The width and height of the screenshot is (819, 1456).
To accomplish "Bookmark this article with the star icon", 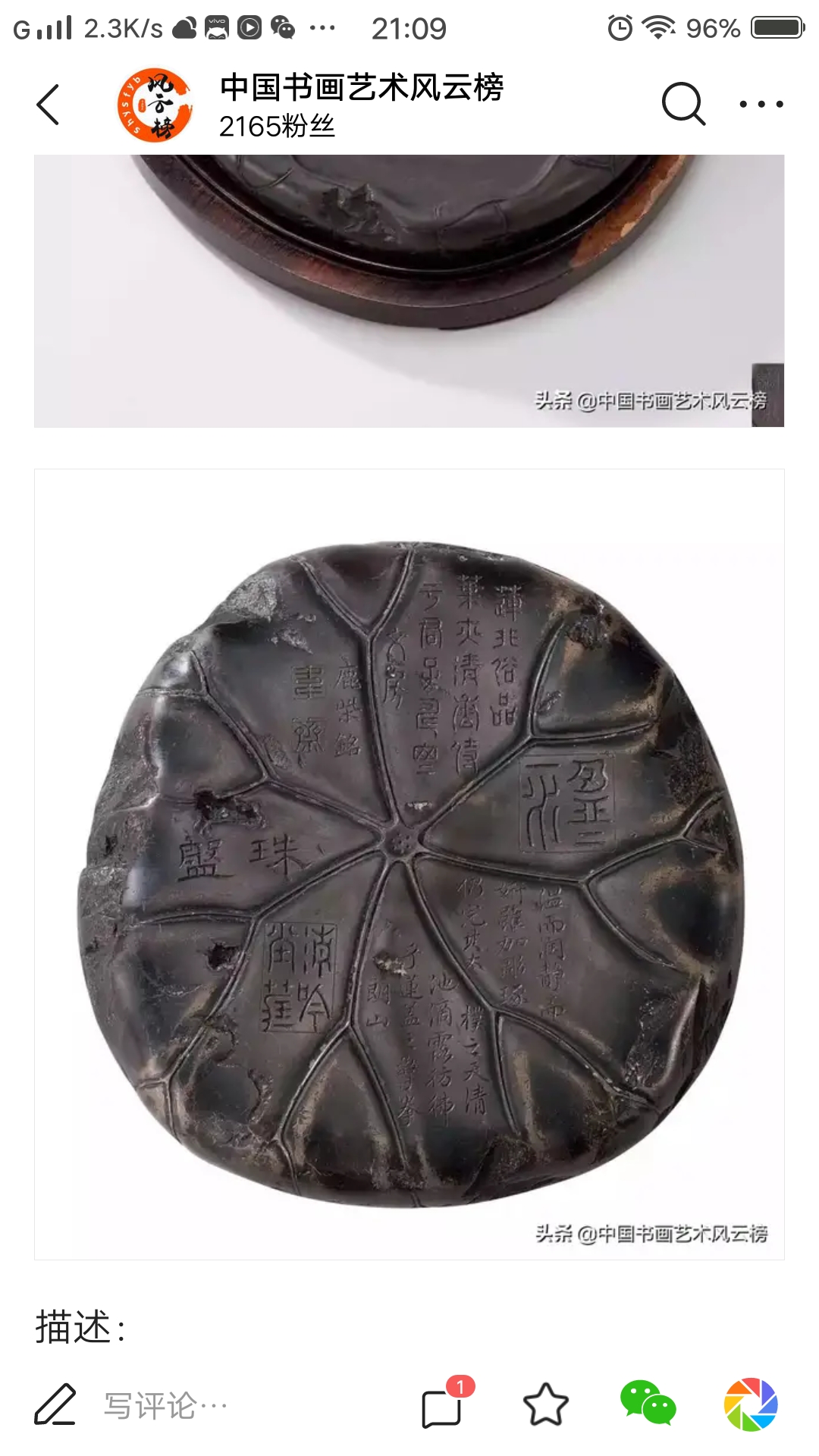I will click(545, 1405).
